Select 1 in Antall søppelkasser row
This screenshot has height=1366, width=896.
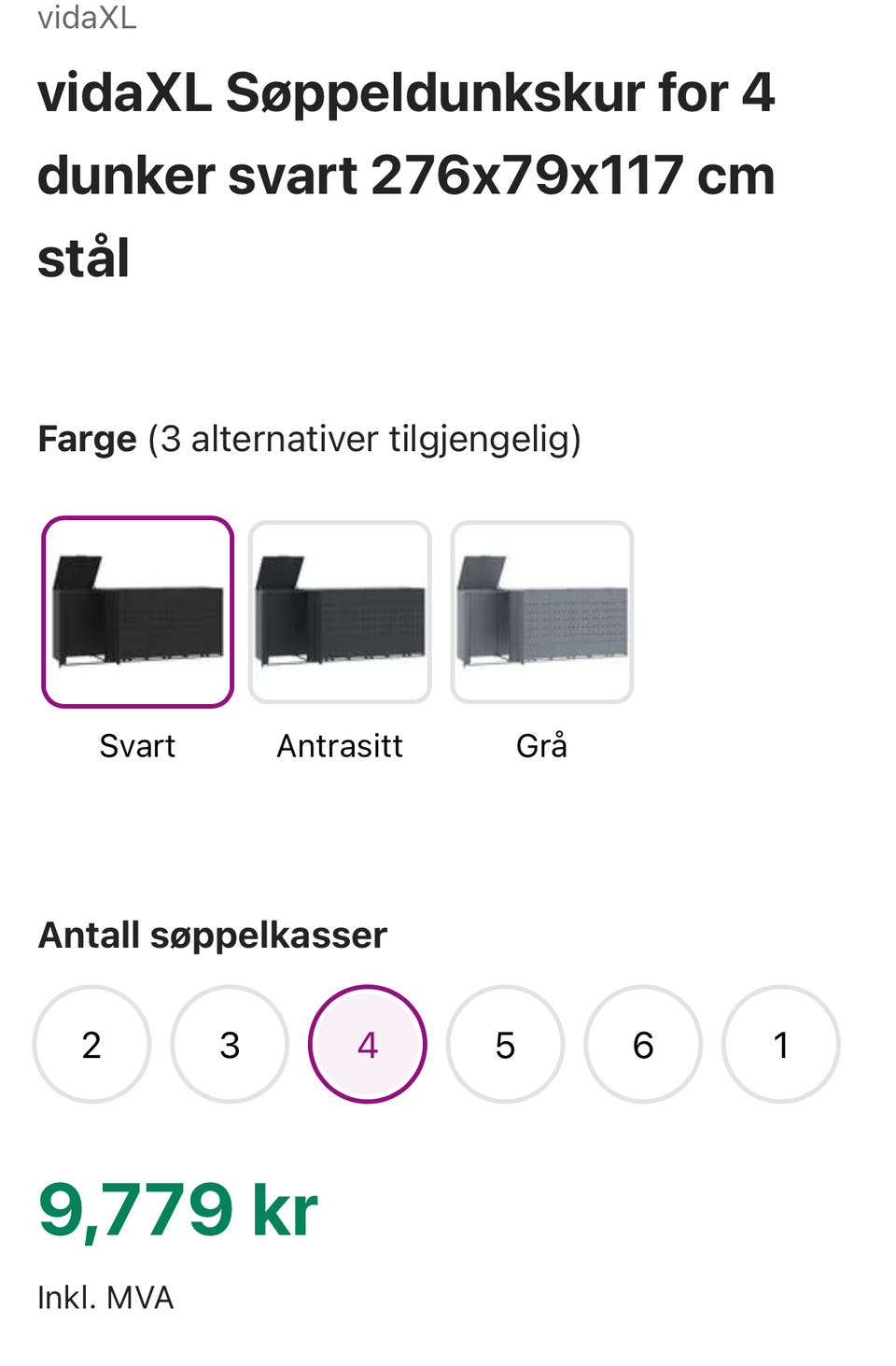(781, 1044)
